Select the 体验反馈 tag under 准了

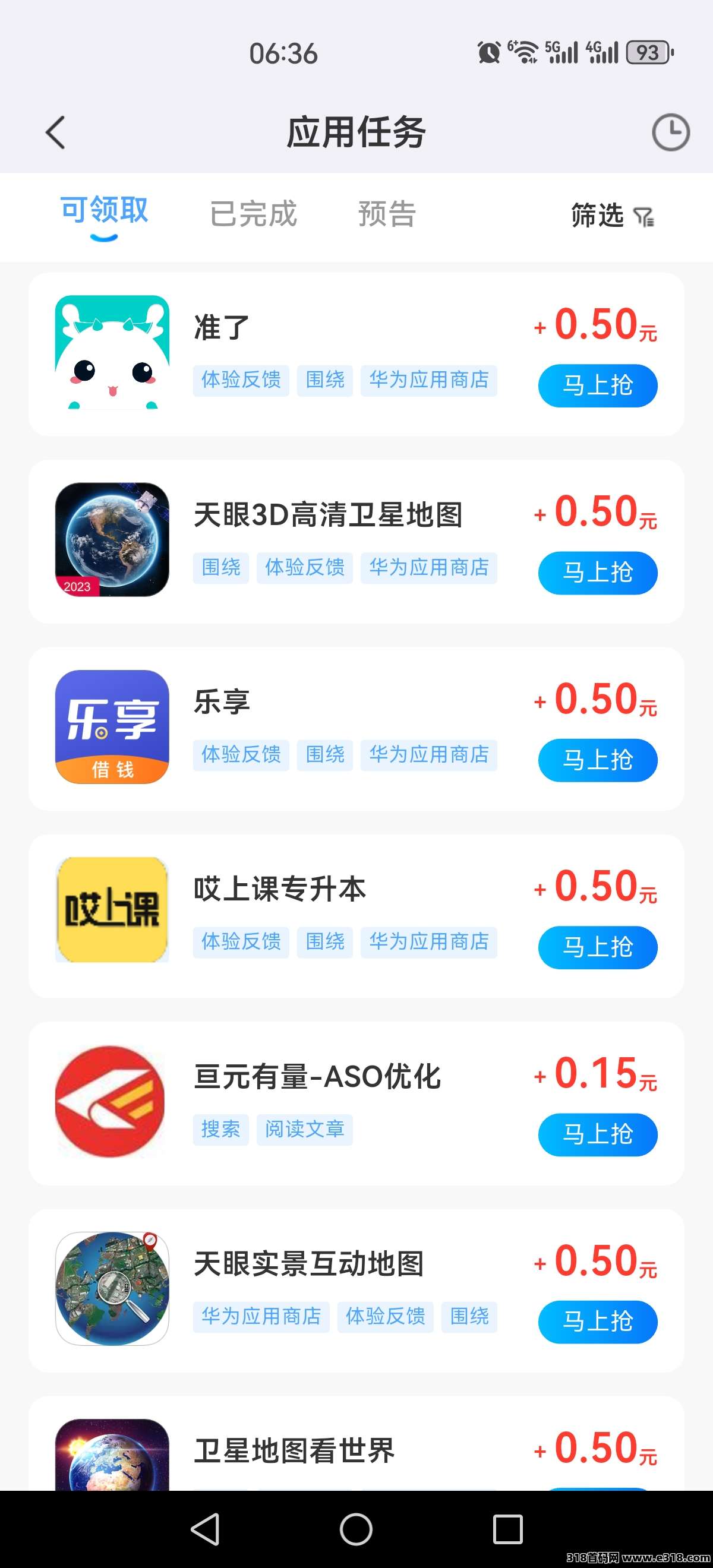[x=241, y=381]
